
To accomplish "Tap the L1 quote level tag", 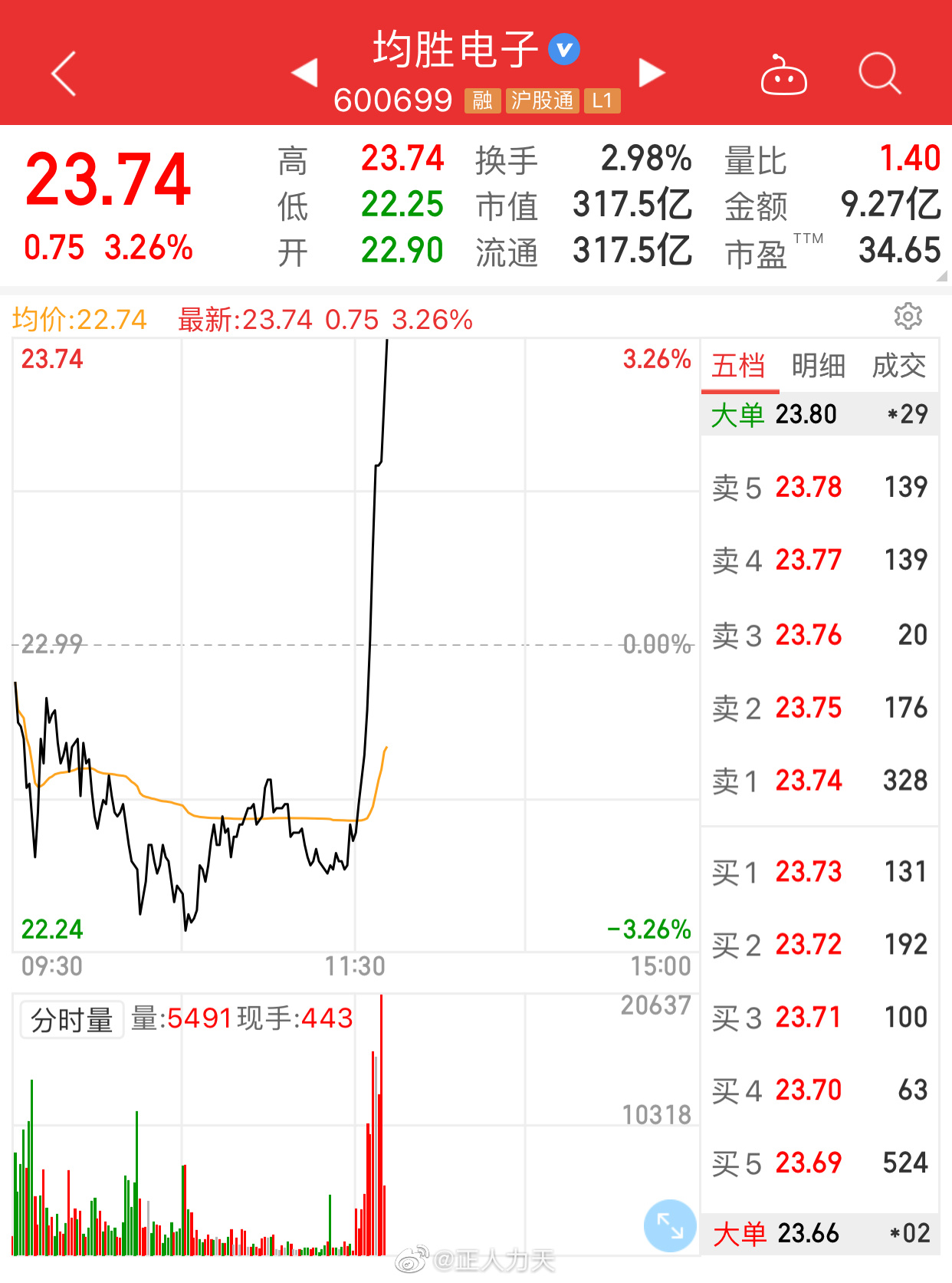I will 602,100.
